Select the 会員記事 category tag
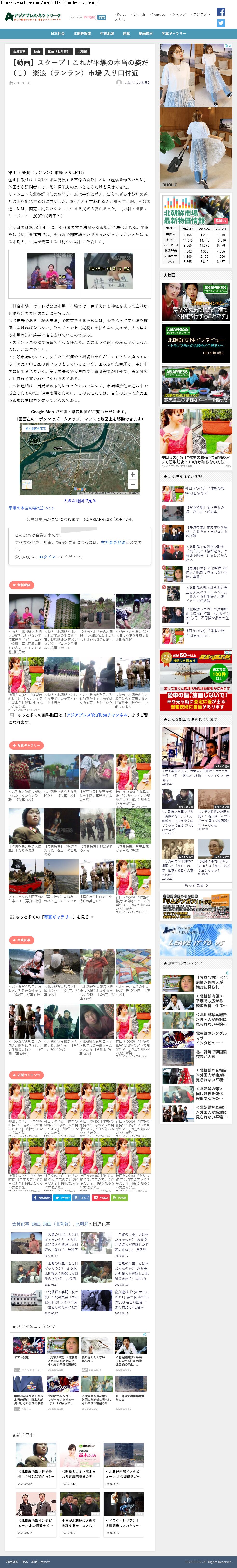The image size is (237, 1568). coord(19,52)
